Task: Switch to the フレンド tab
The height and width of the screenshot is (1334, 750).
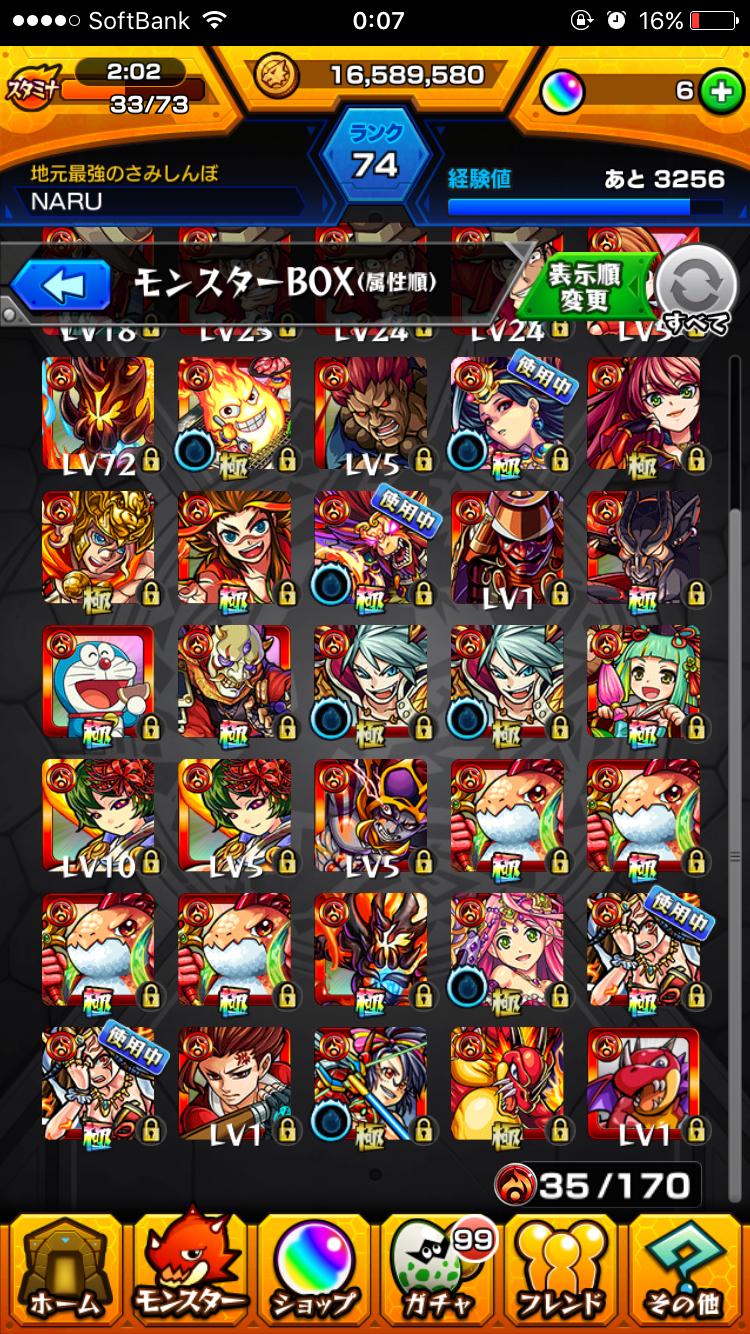Action: pos(562,1271)
